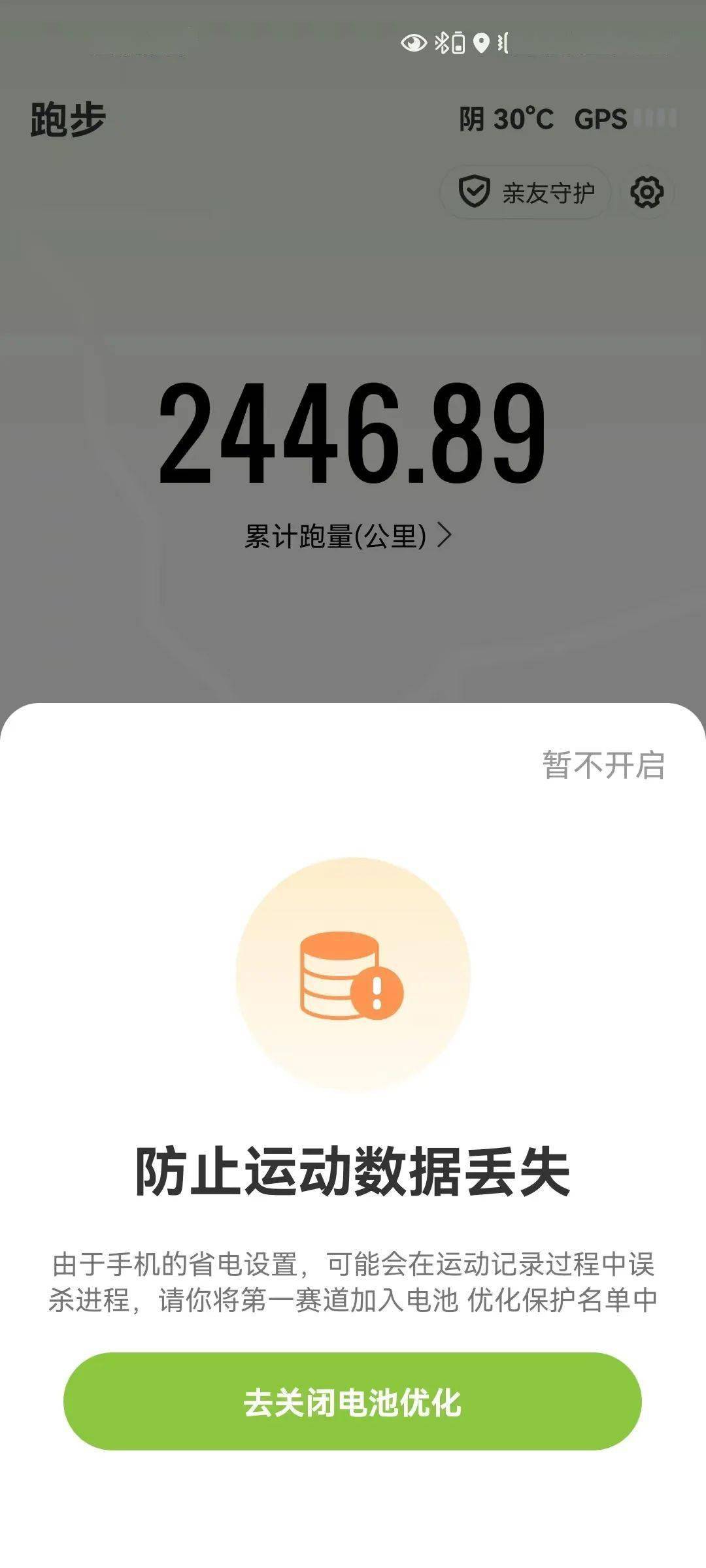
Task: Open the settings gear icon
Action: click(646, 192)
